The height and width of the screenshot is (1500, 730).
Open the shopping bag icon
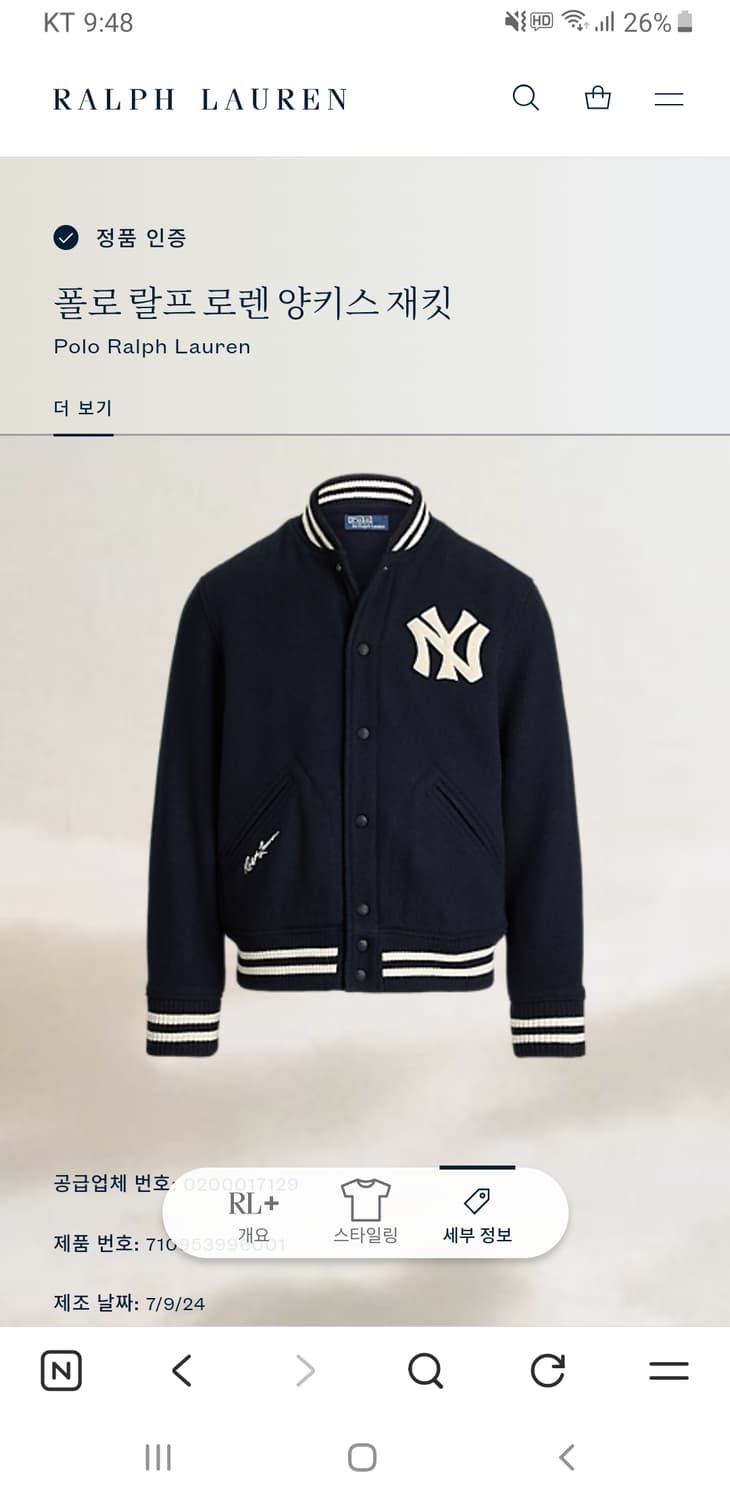597,97
